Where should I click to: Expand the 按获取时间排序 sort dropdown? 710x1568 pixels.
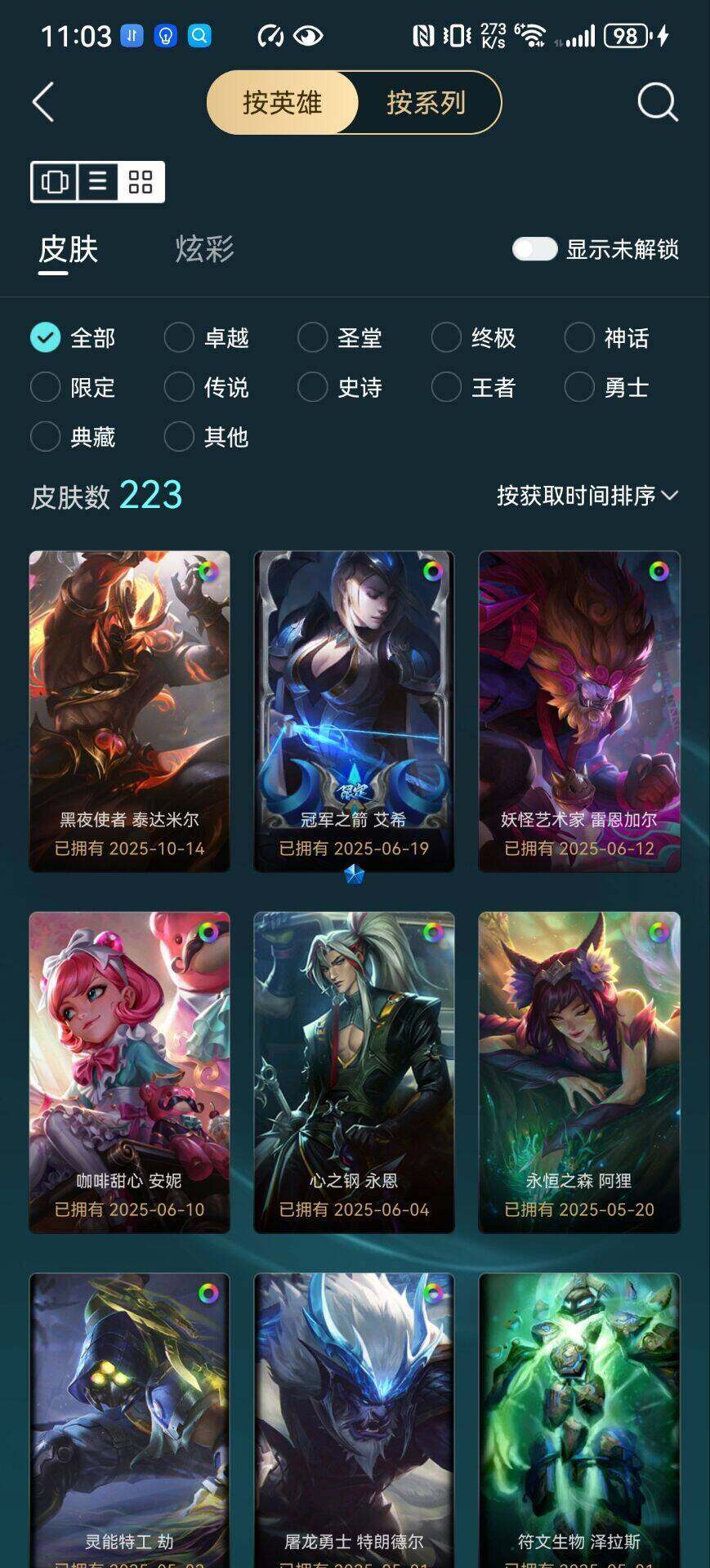(x=587, y=496)
